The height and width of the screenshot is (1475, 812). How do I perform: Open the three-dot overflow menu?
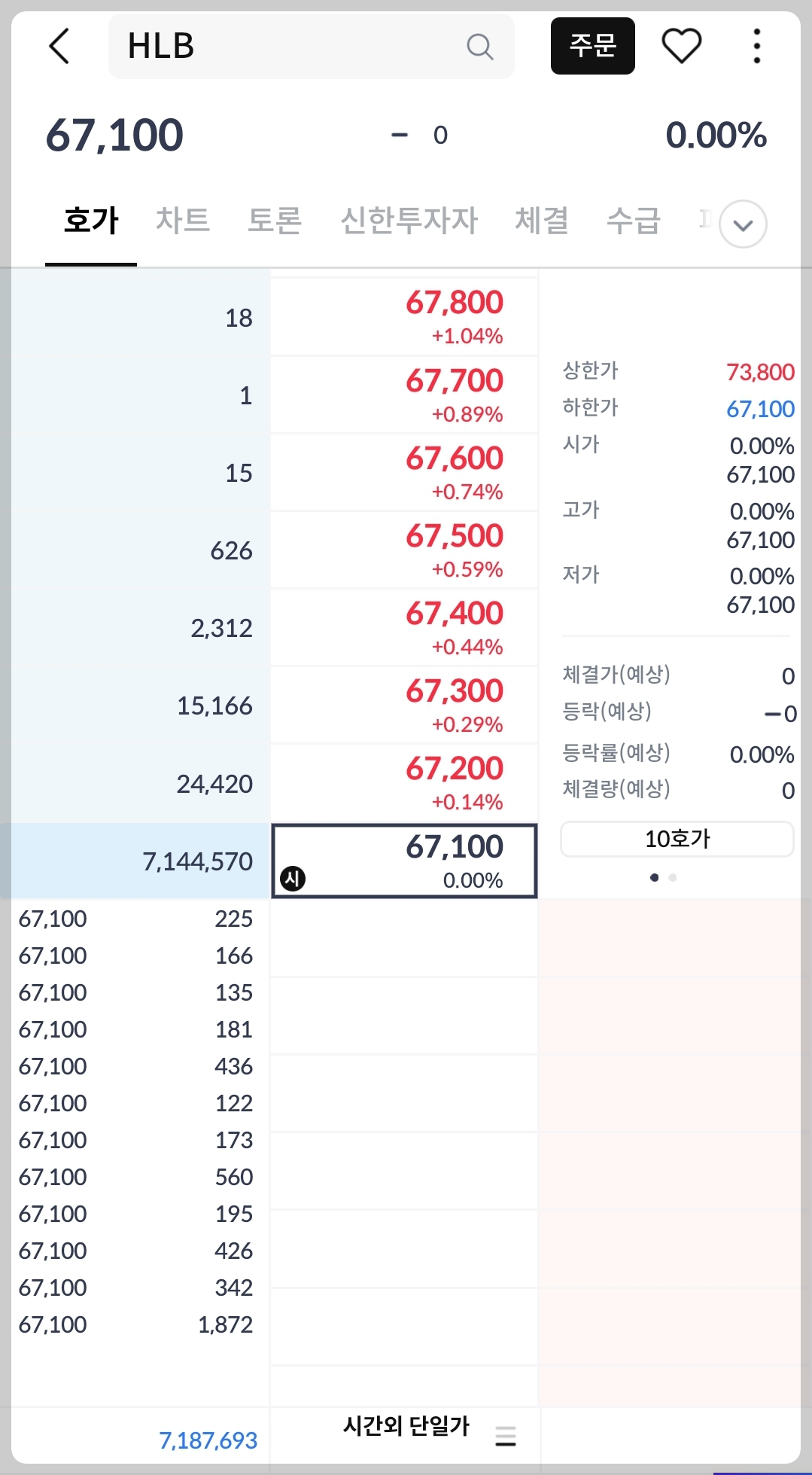pos(757,46)
